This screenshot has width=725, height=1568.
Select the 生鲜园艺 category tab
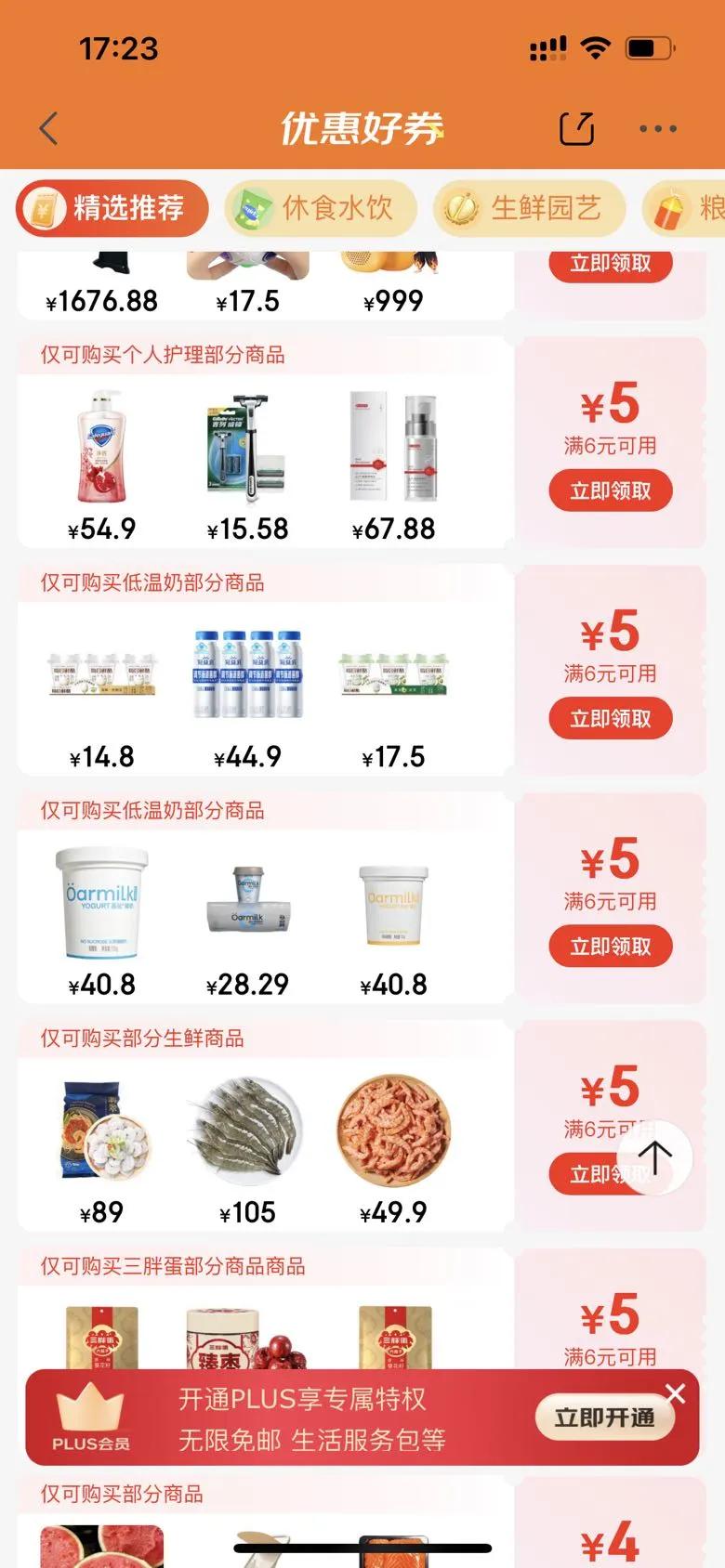point(529,208)
